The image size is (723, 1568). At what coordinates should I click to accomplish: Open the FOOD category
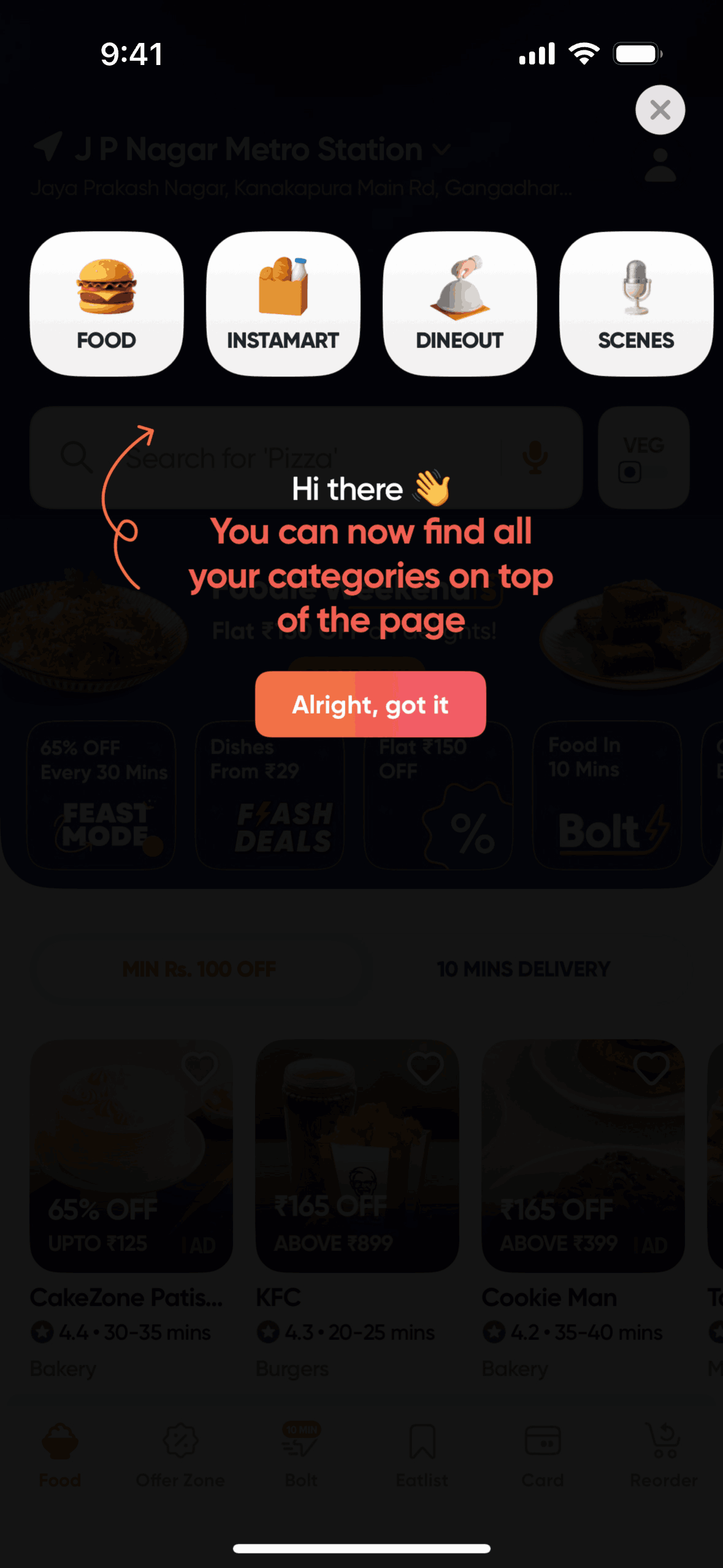click(x=107, y=304)
